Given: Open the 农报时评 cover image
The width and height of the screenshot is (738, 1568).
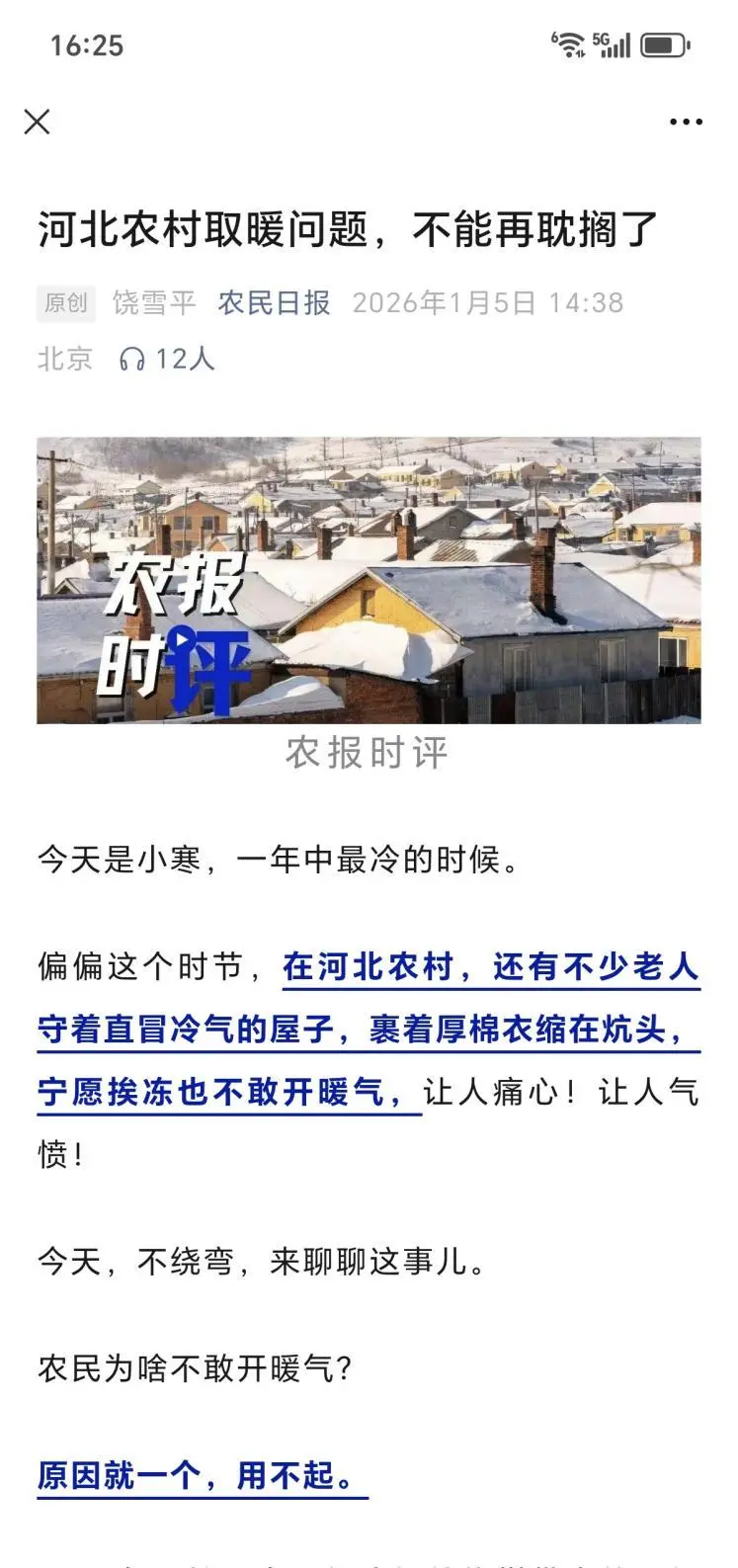Looking at the screenshot, I should coord(369,580).
